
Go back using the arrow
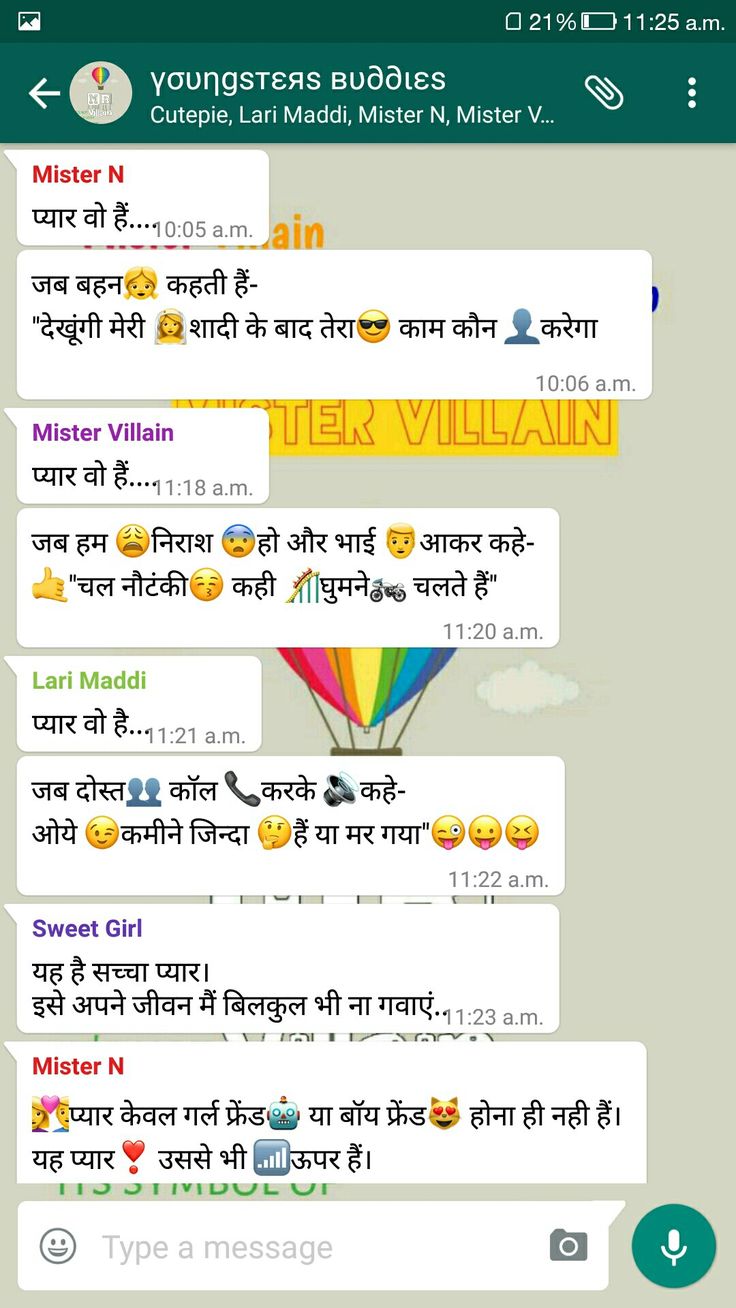[44, 94]
